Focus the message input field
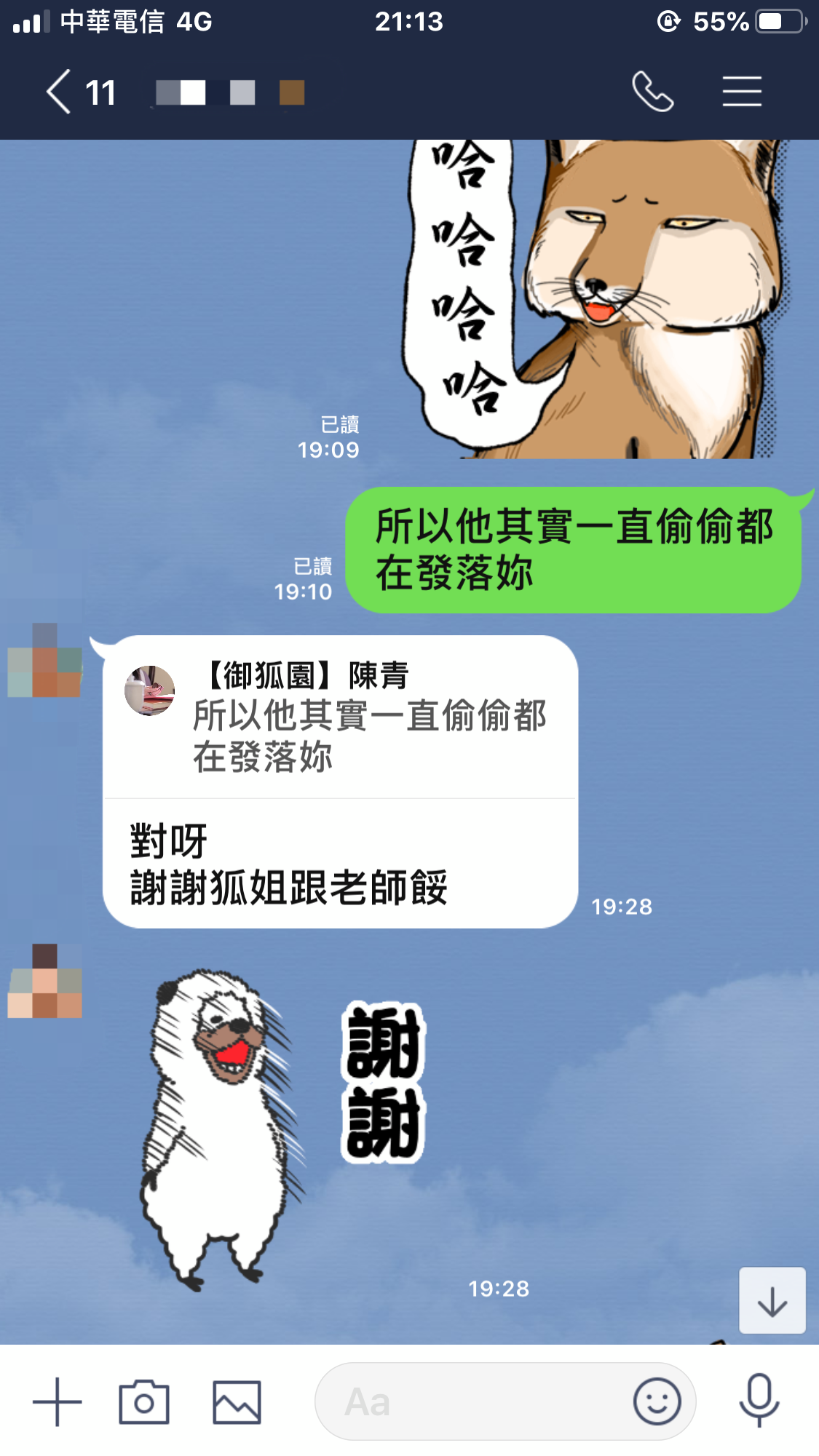819x1456 pixels. pyautogui.click(x=473, y=1402)
